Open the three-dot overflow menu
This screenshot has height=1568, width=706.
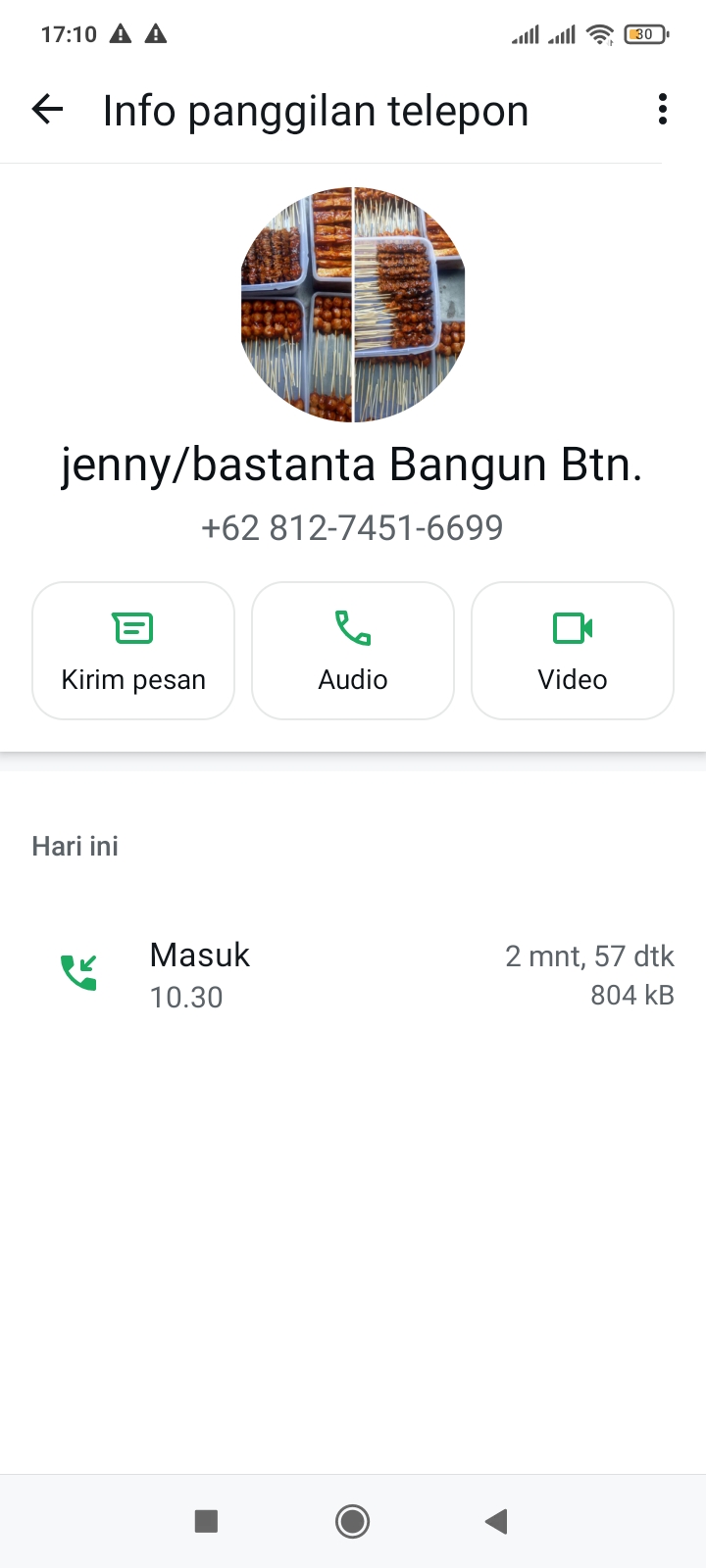click(x=663, y=110)
